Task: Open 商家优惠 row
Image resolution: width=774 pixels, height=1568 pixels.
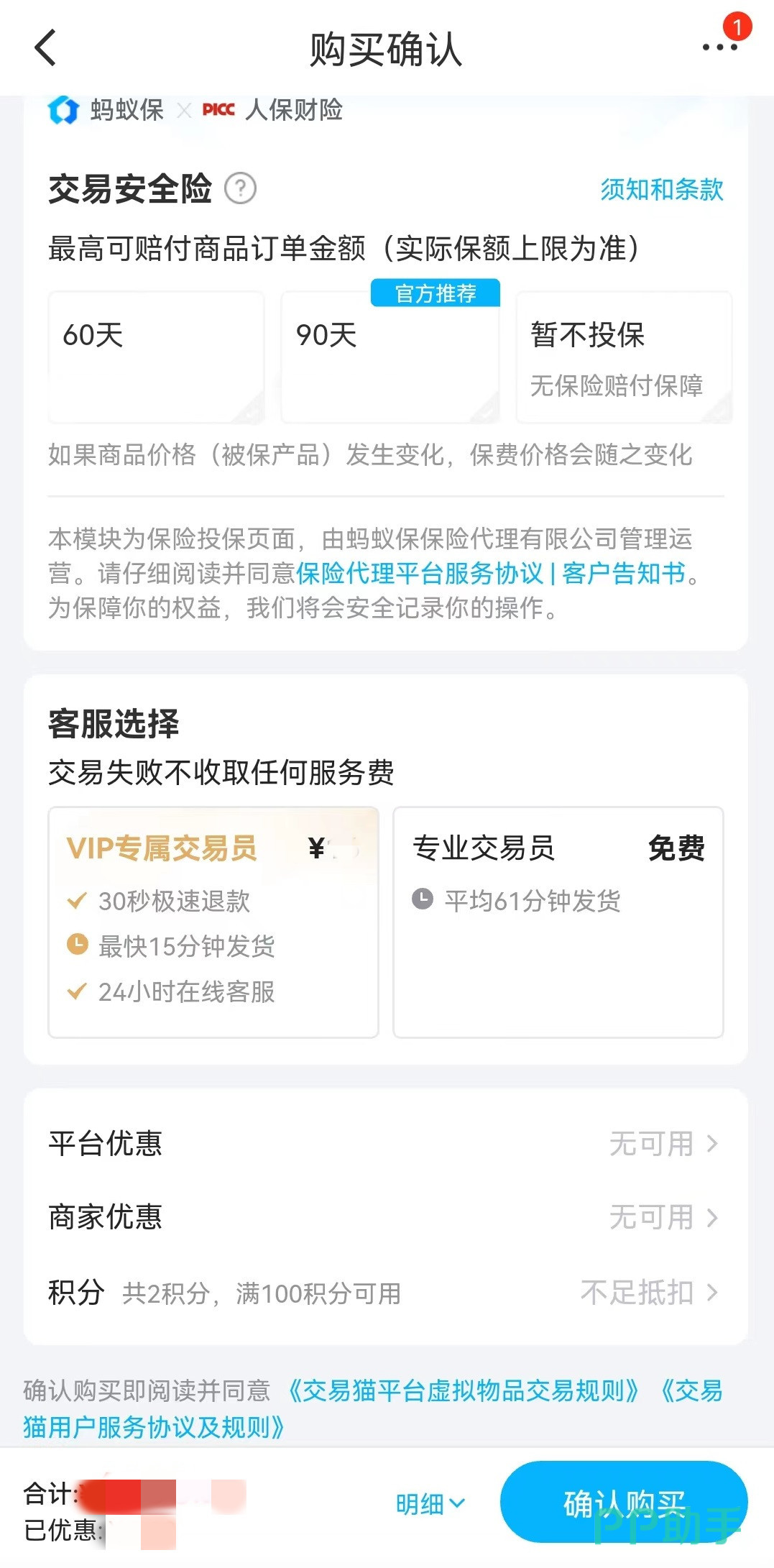Action: pos(386,1217)
